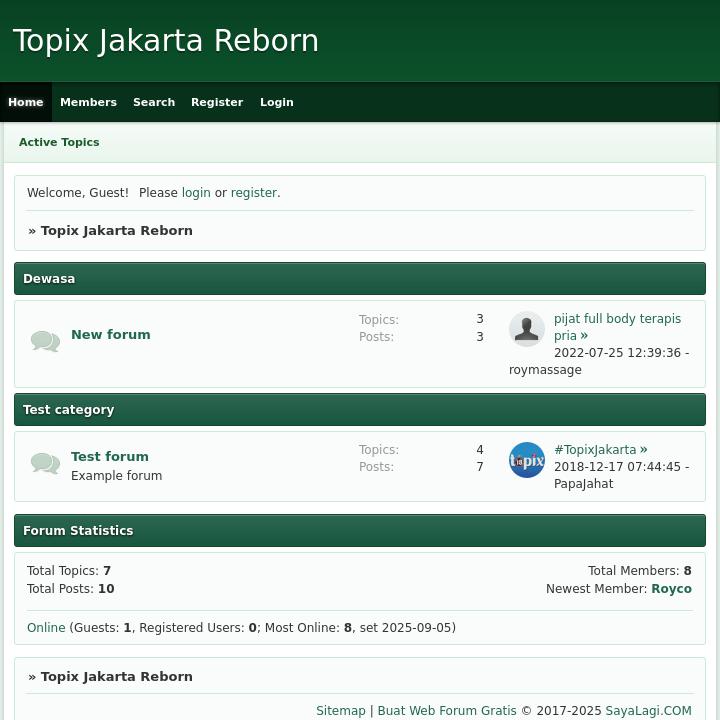The image size is (720, 720).
Task: Open the Topix Jakarta Reborn top breadcrumb
Action: (116, 230)
